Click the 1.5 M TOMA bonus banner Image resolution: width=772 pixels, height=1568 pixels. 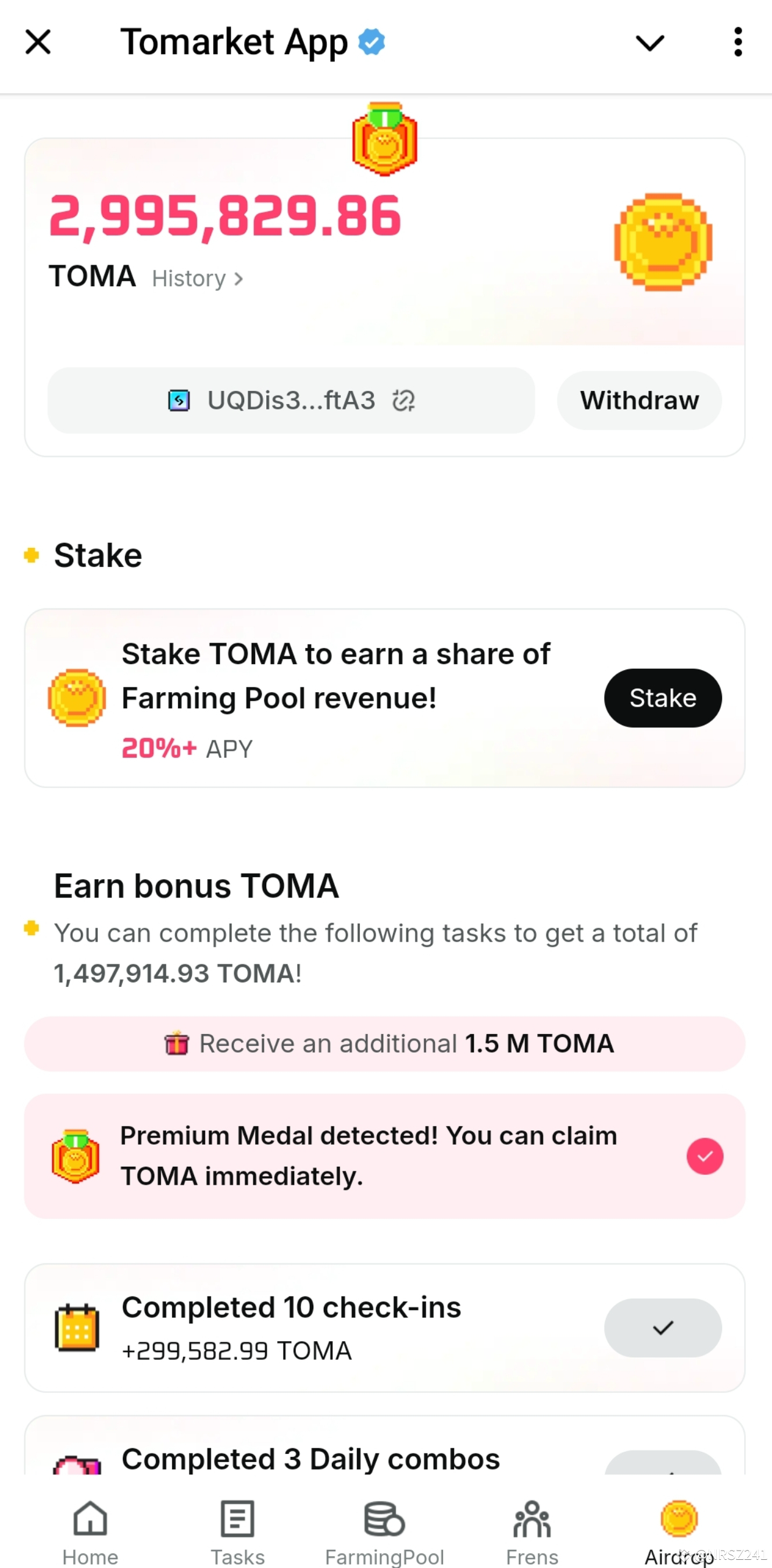click(x=385, y=1043)
